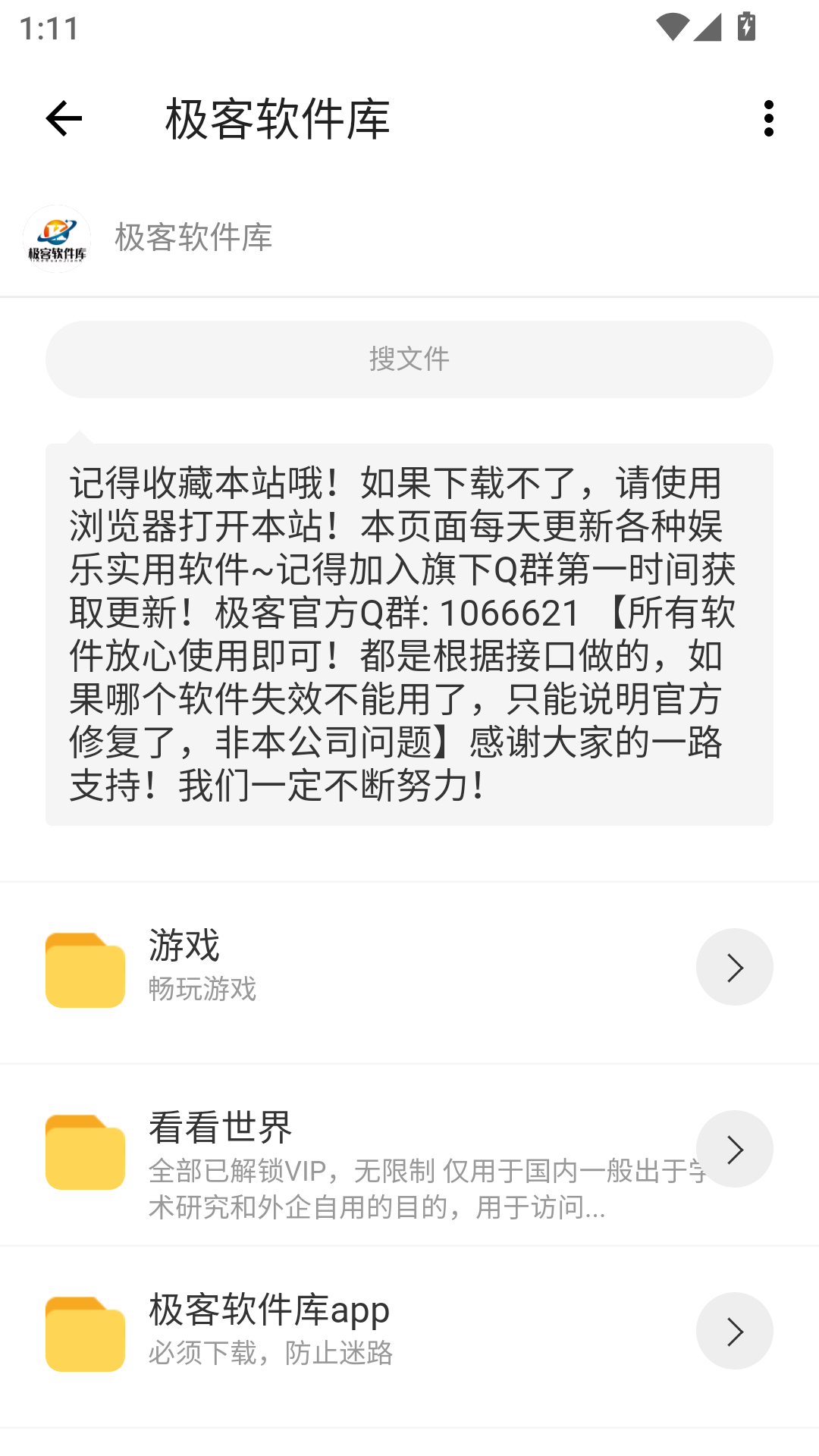Screen dimensions: 819x1456
Task: Click the 搜文件 search box
Action: [x=409, y=359]
